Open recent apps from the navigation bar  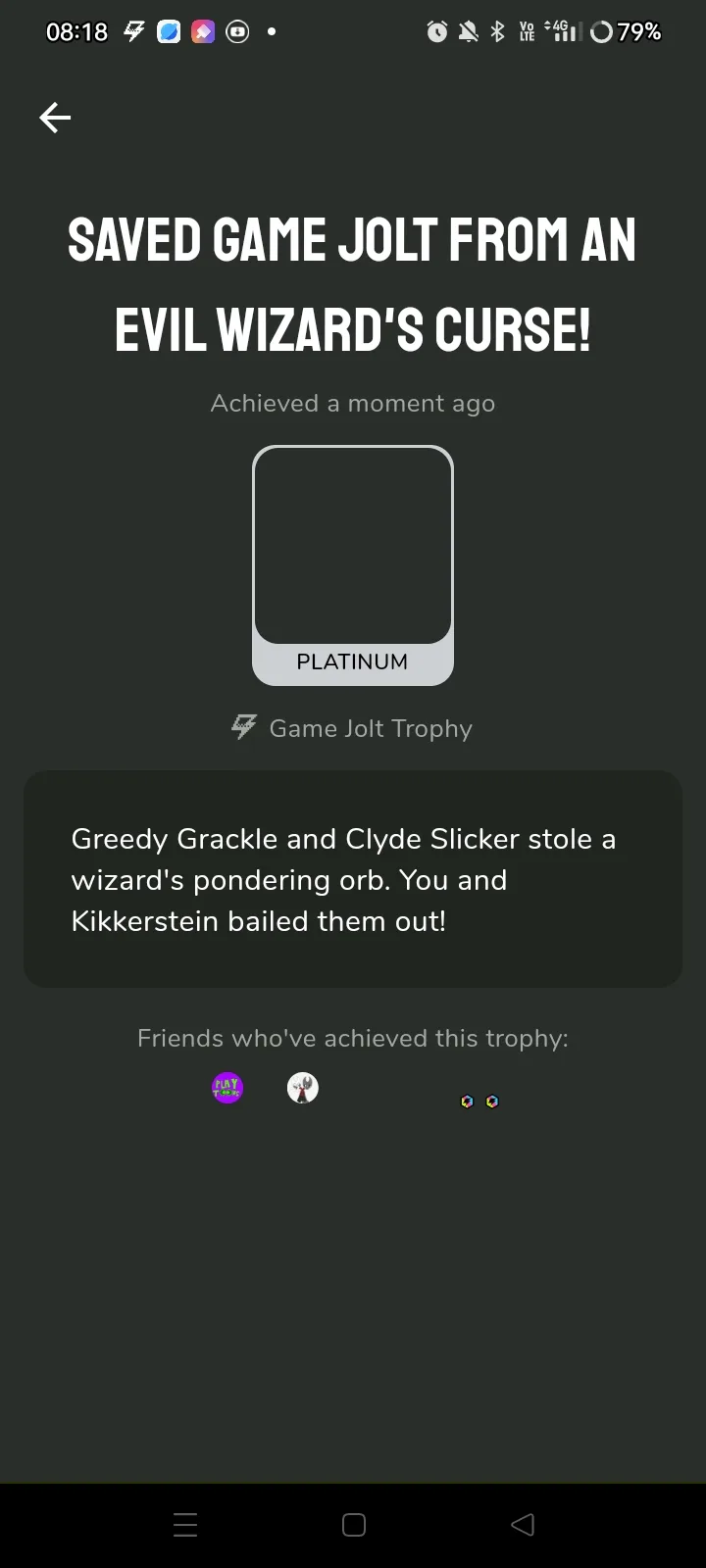(x=185, y=1525)
